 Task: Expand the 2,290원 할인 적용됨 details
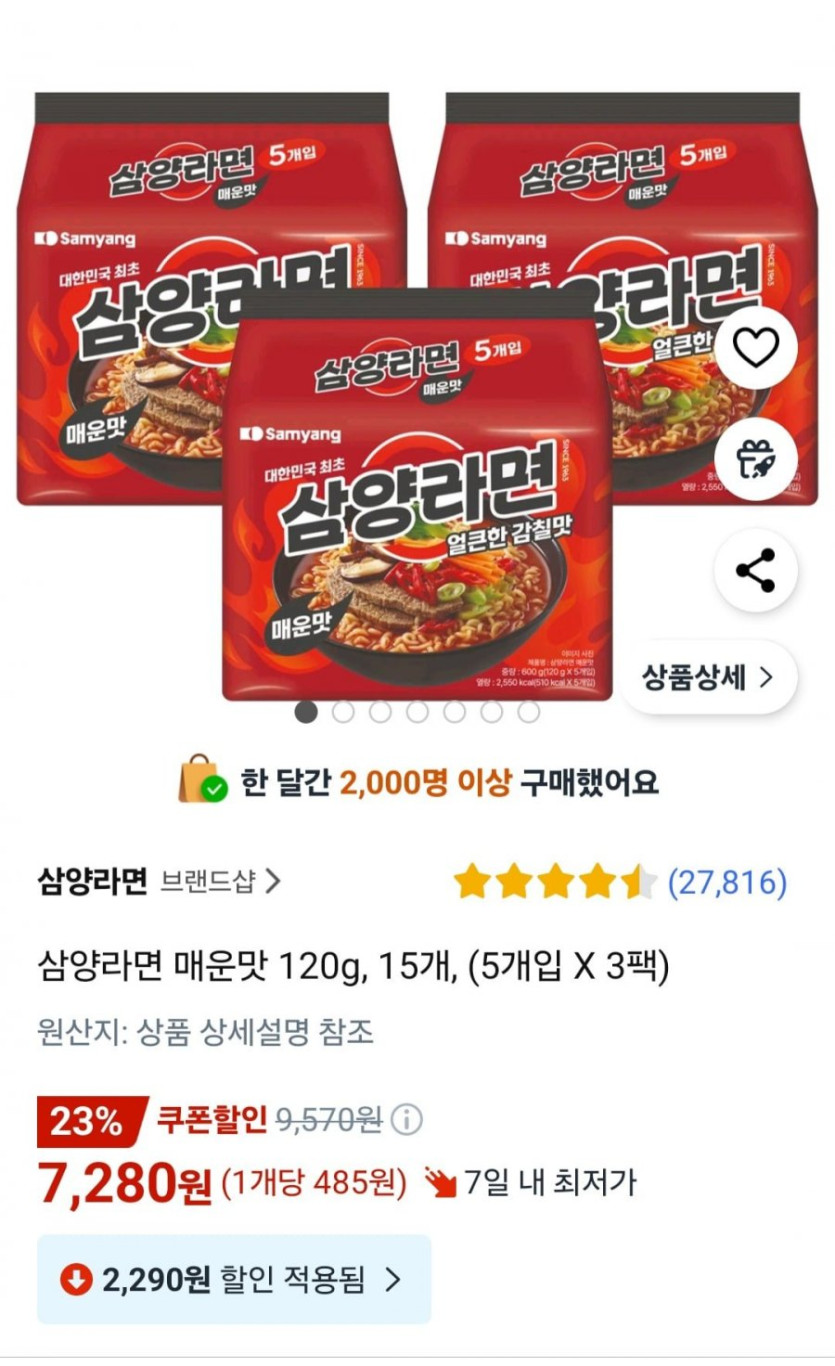[x=234, y=1279]
